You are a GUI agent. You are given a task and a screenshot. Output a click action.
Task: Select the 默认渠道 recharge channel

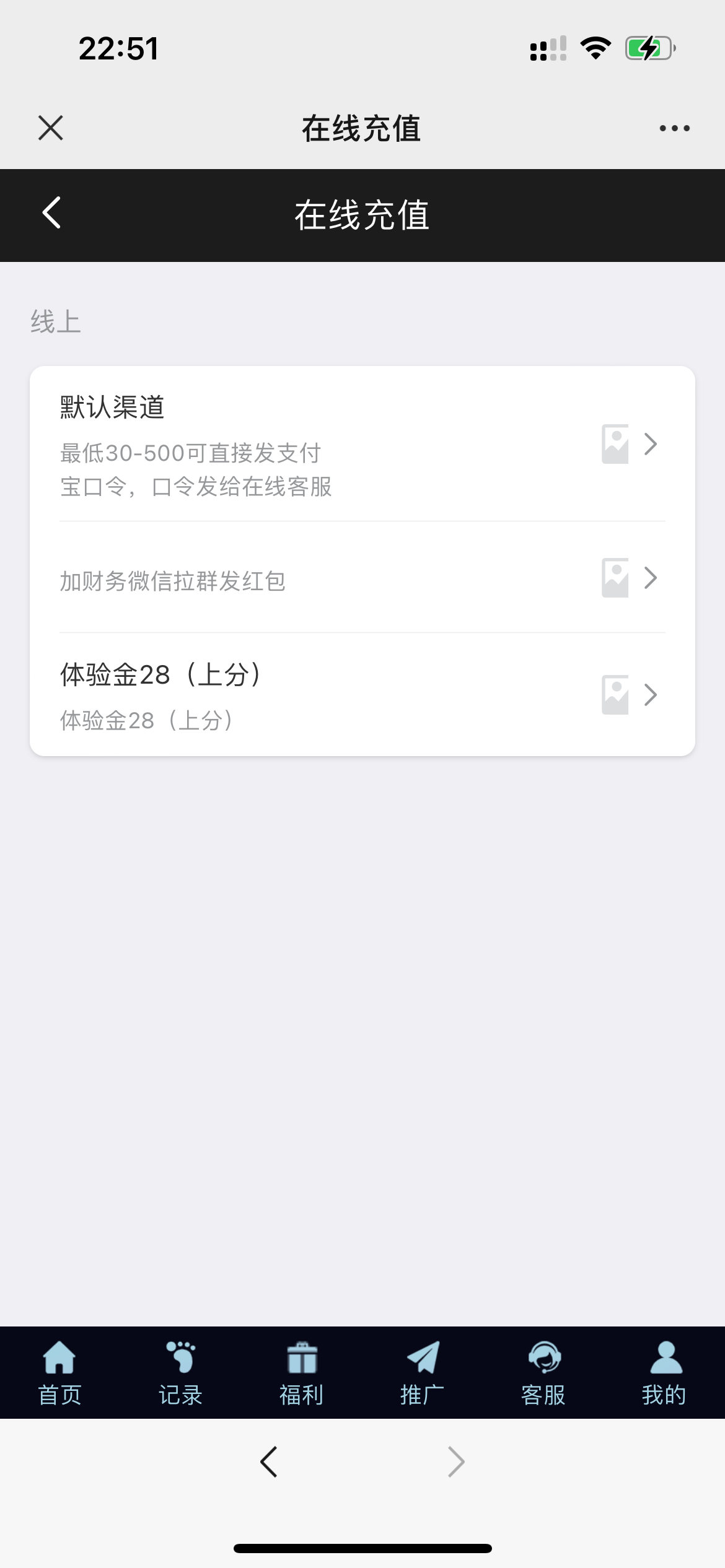(362, 444)
